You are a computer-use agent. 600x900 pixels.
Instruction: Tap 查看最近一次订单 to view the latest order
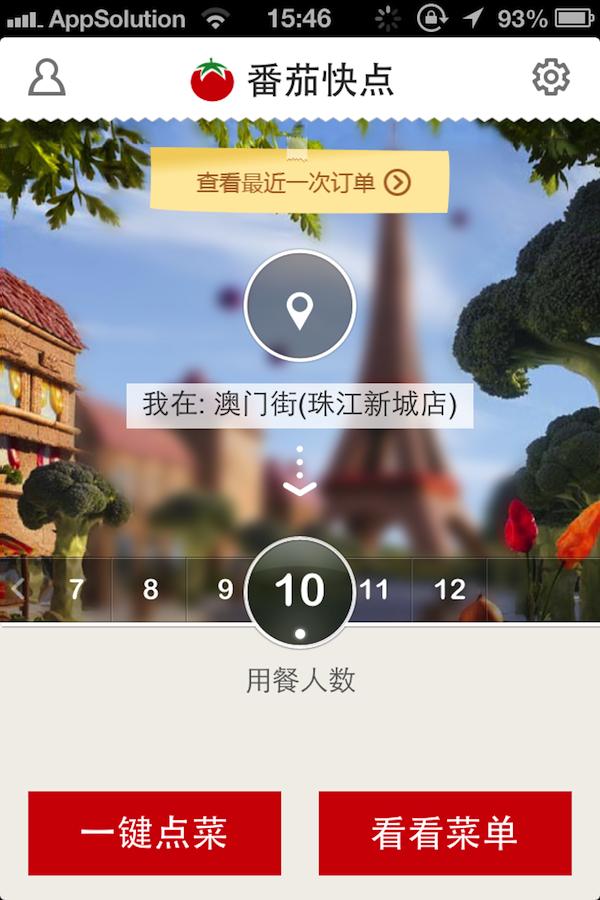[x=300, y=182]
